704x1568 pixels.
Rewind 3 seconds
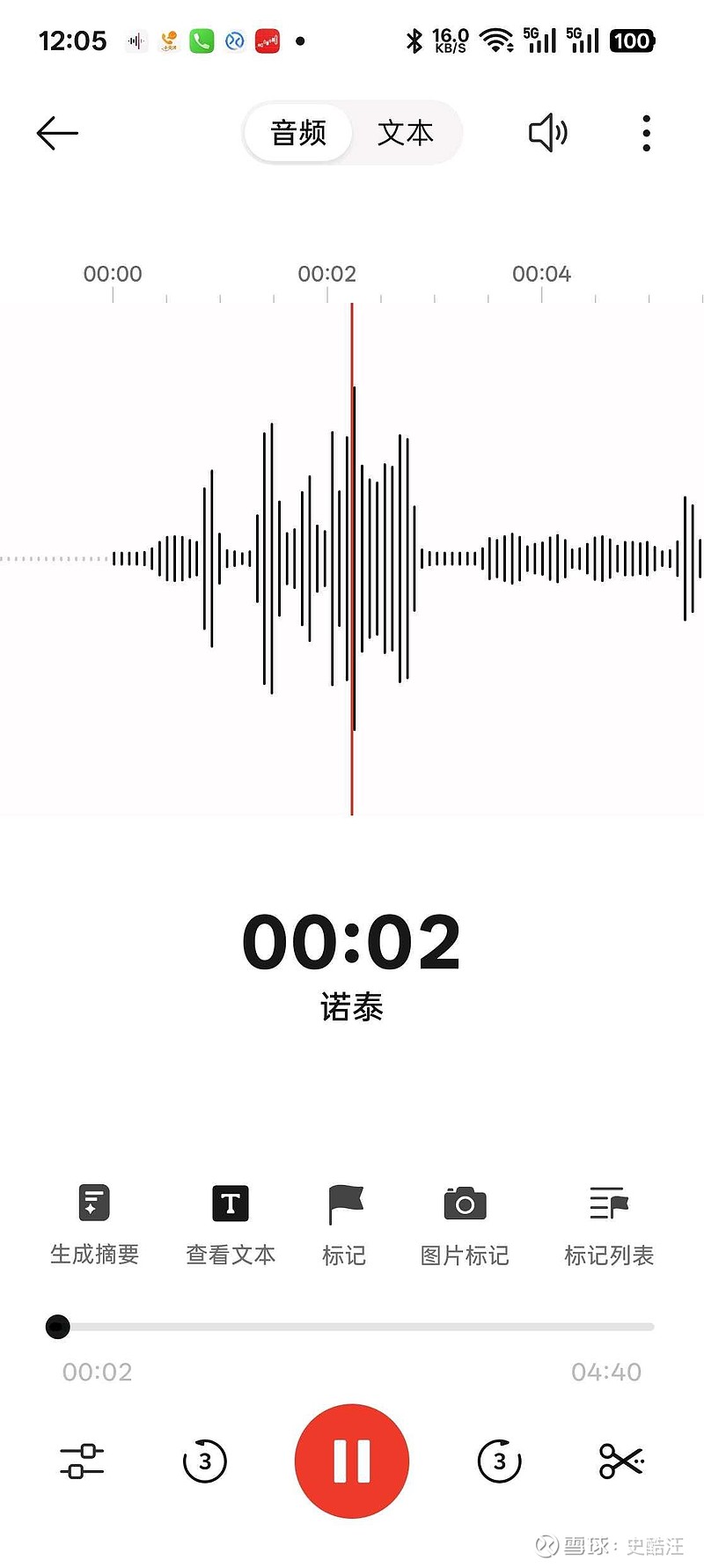[204, 1461]
